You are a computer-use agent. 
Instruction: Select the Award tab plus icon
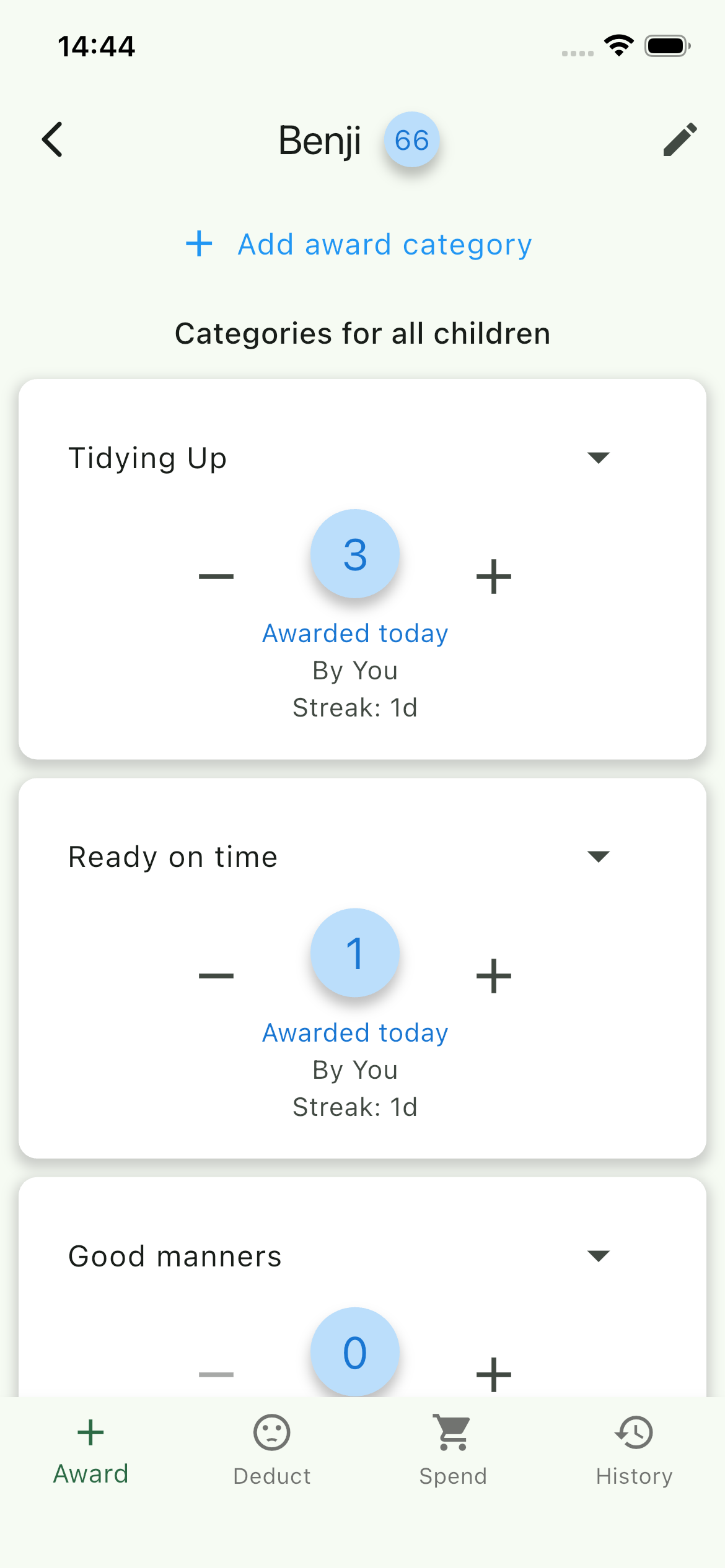[90, 1432]
